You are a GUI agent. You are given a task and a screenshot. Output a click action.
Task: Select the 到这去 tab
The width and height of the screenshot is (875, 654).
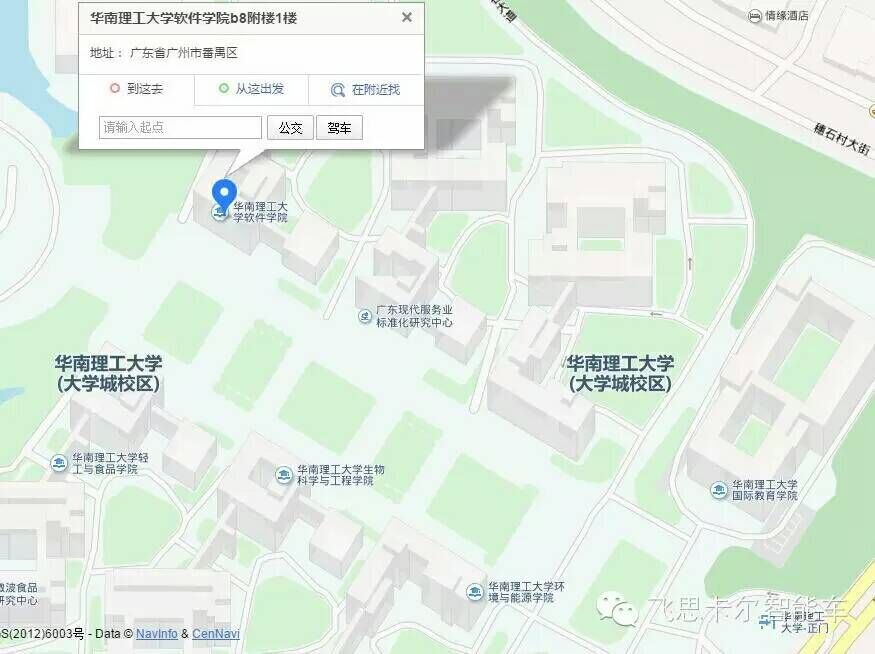click(137, 89)
